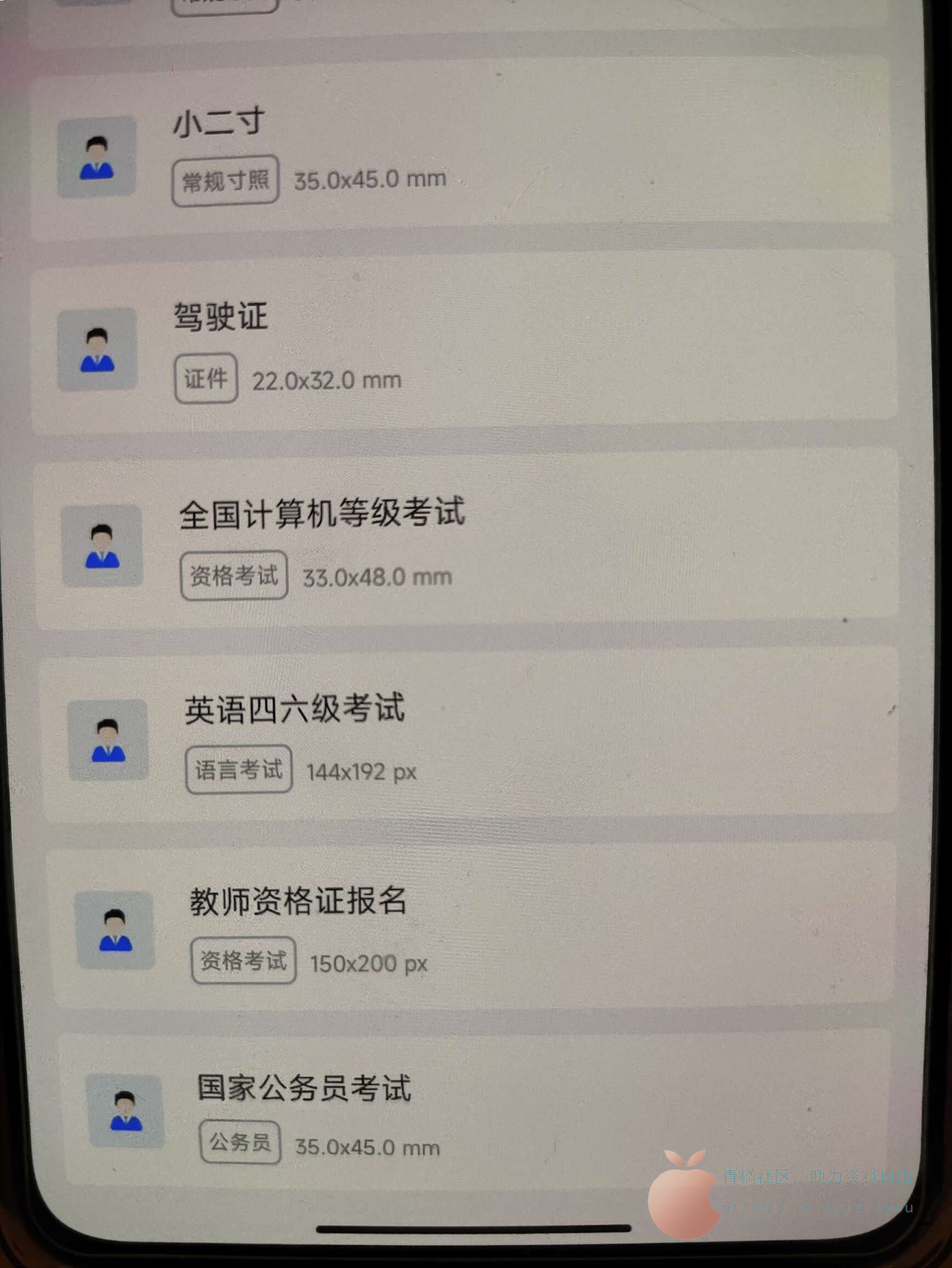The width and height of the screenshot is (952, 1268).
Task: Pick the 国家公务员考试 photo format
Action: click(458, 1112)
